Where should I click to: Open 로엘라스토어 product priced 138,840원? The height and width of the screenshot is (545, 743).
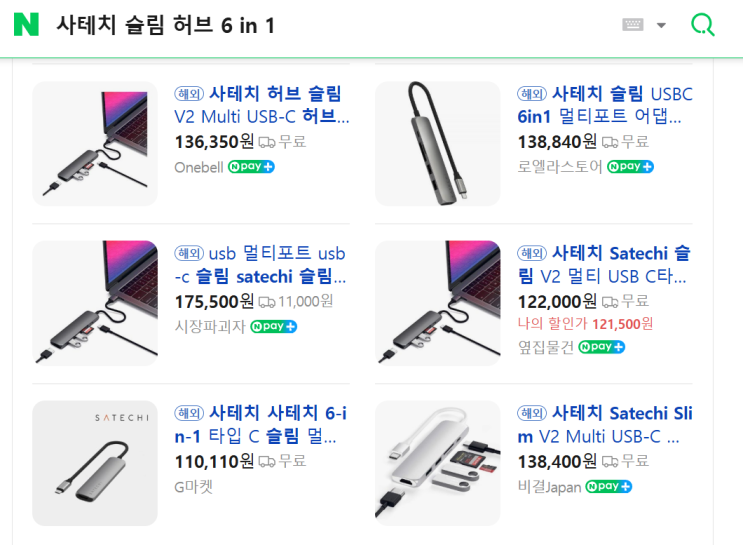click(x=605, y=105)
